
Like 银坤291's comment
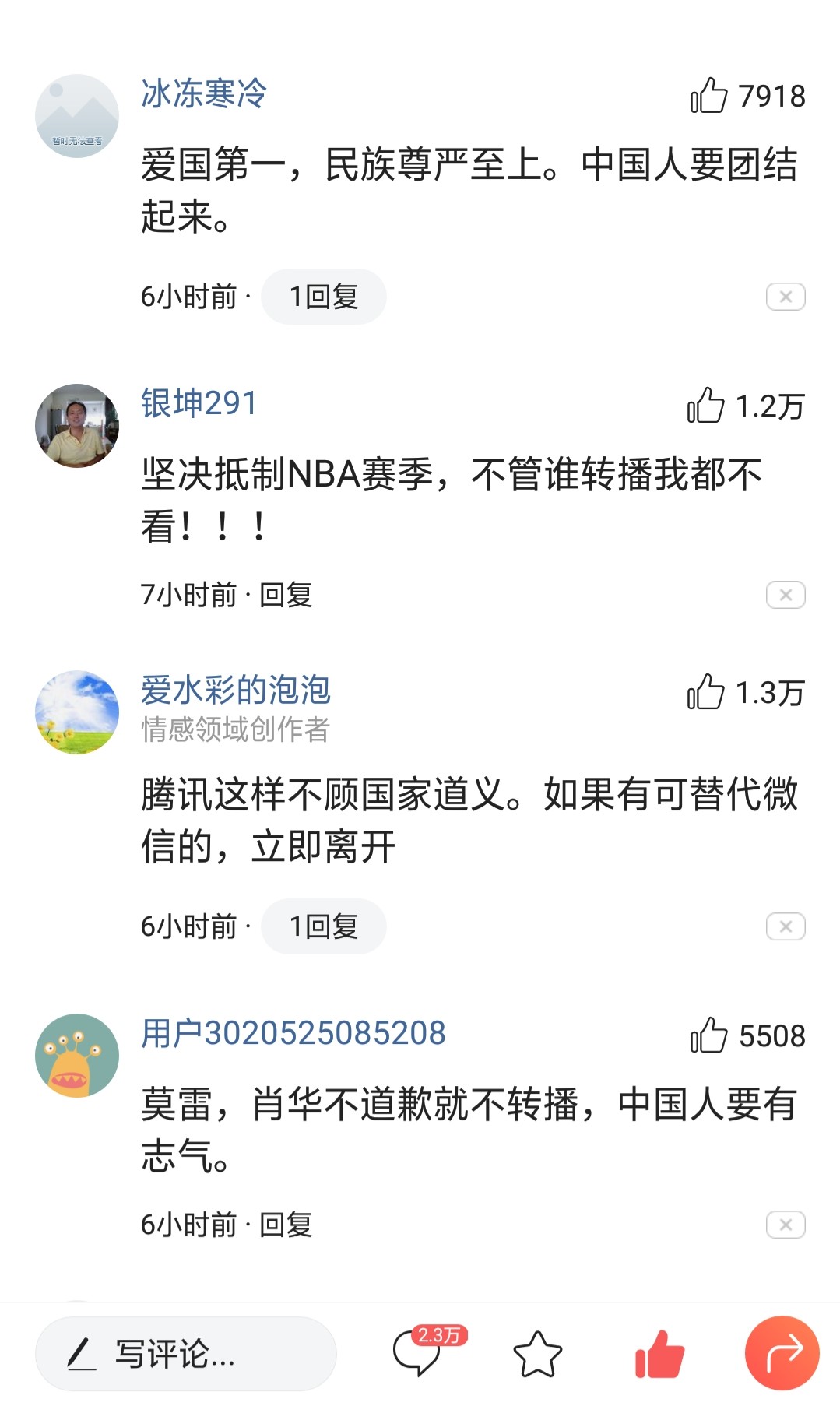[x=706, y=406]
